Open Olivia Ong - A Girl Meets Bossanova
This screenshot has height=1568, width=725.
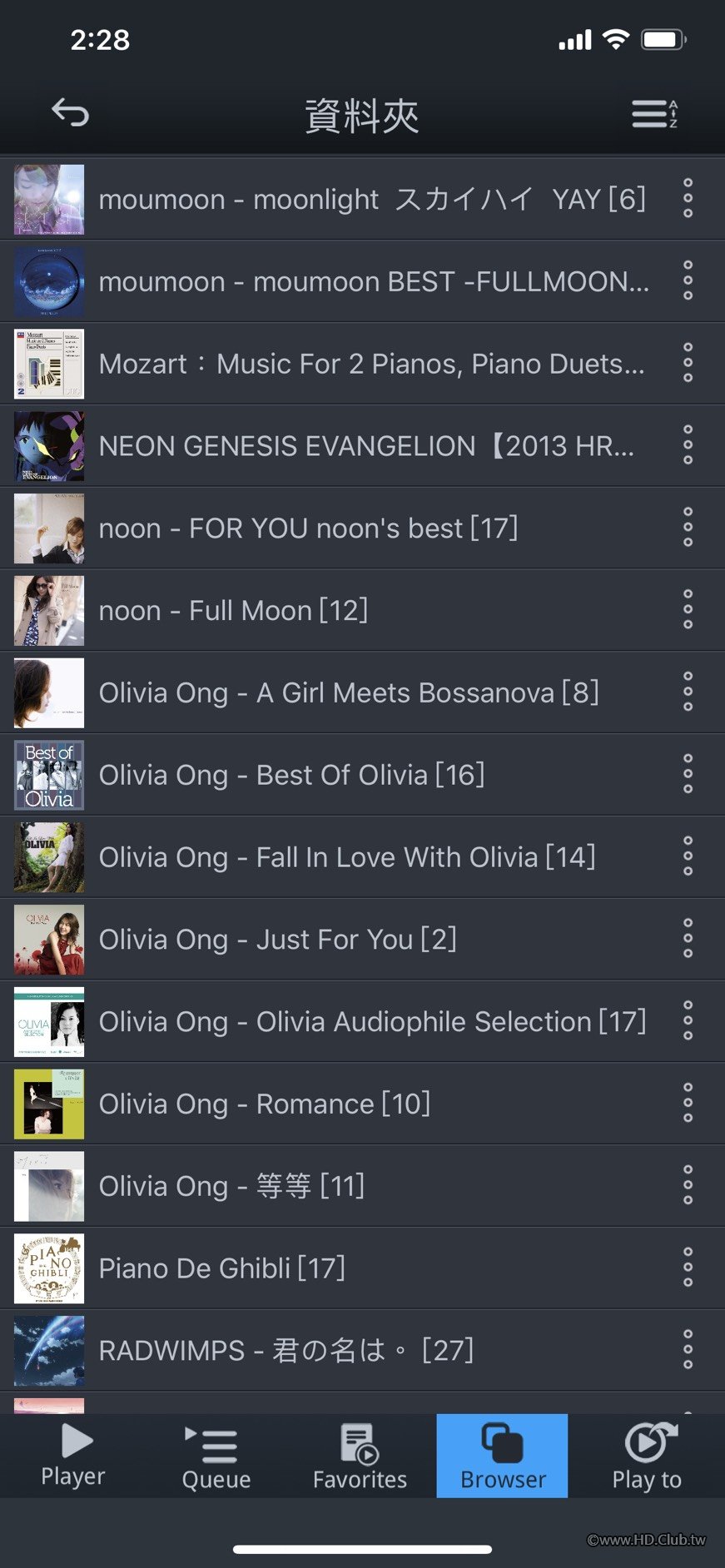coord(349,692)
